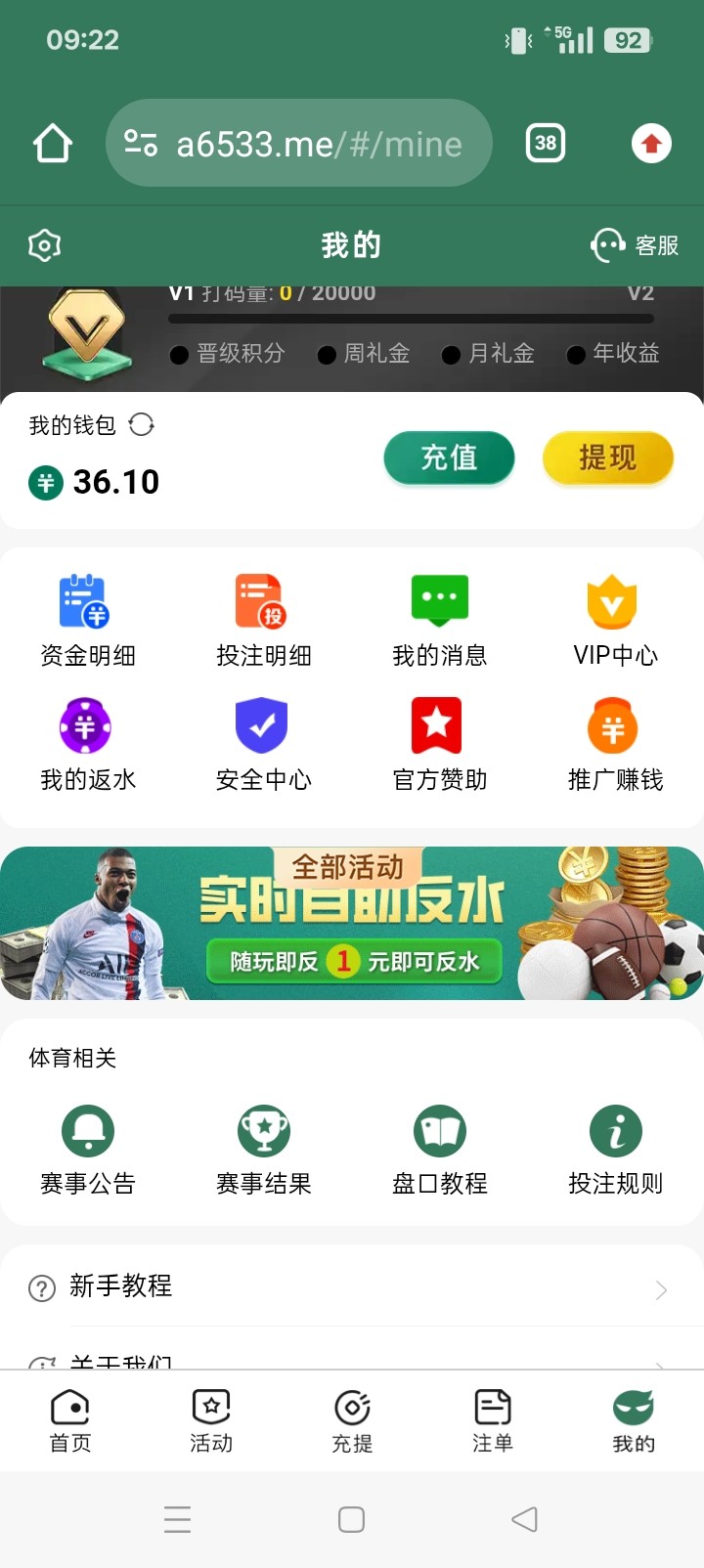The height and width of the screenshot is (1568, 704).
Task: Open 投注规则 betting rules
Action: (x=615, y=1151)
